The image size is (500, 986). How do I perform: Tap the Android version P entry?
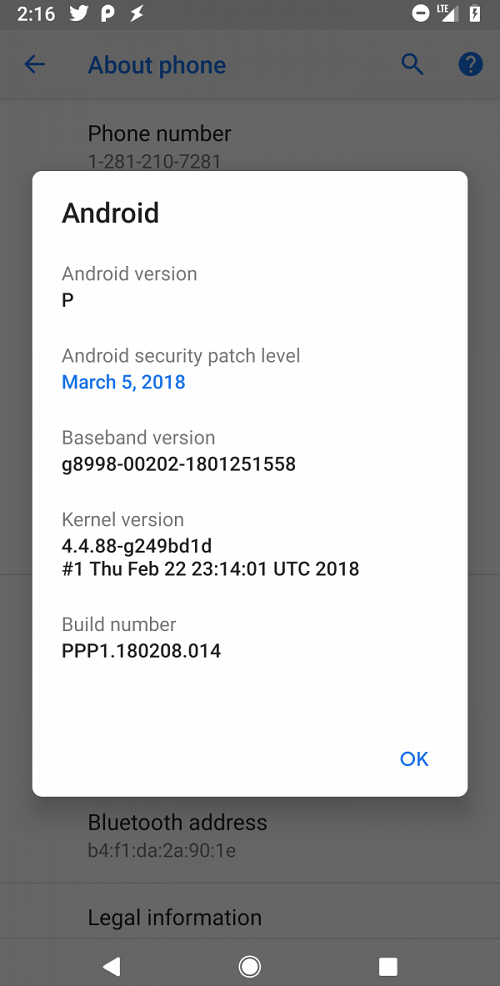click(x=249, y=287)
